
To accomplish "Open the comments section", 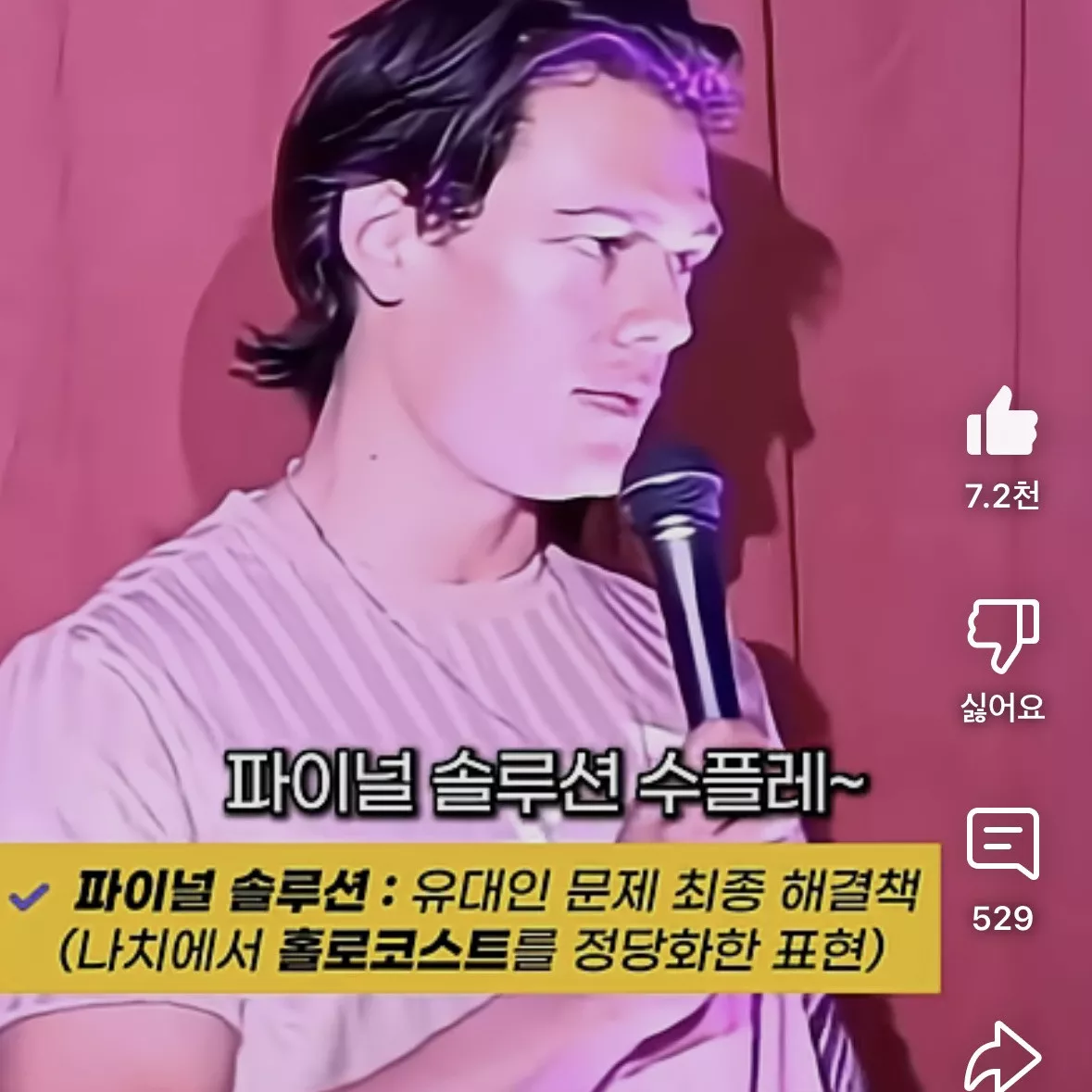I will click(x=1002, y=844).
